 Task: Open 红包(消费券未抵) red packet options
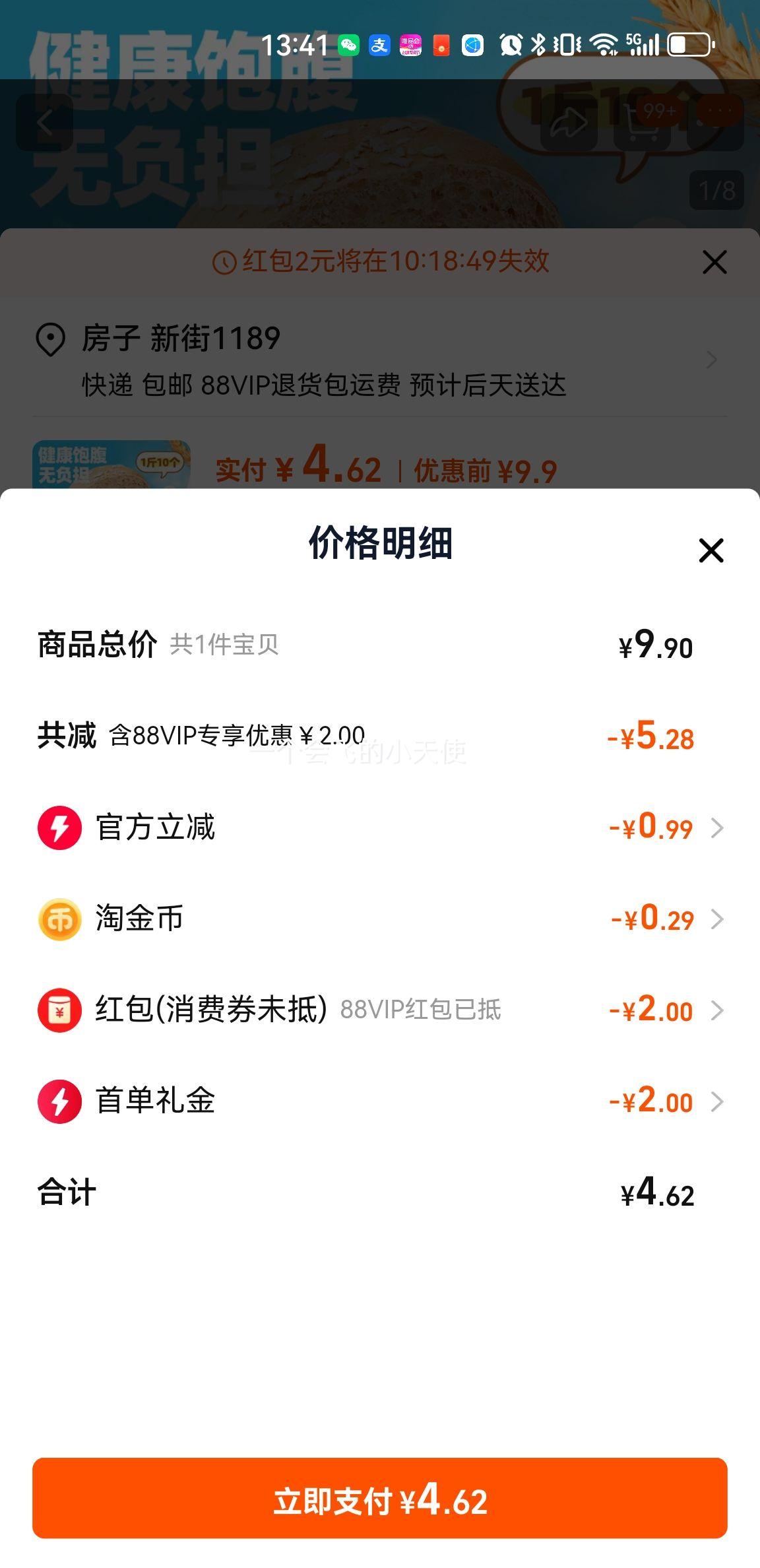(x=716, y=1010)
